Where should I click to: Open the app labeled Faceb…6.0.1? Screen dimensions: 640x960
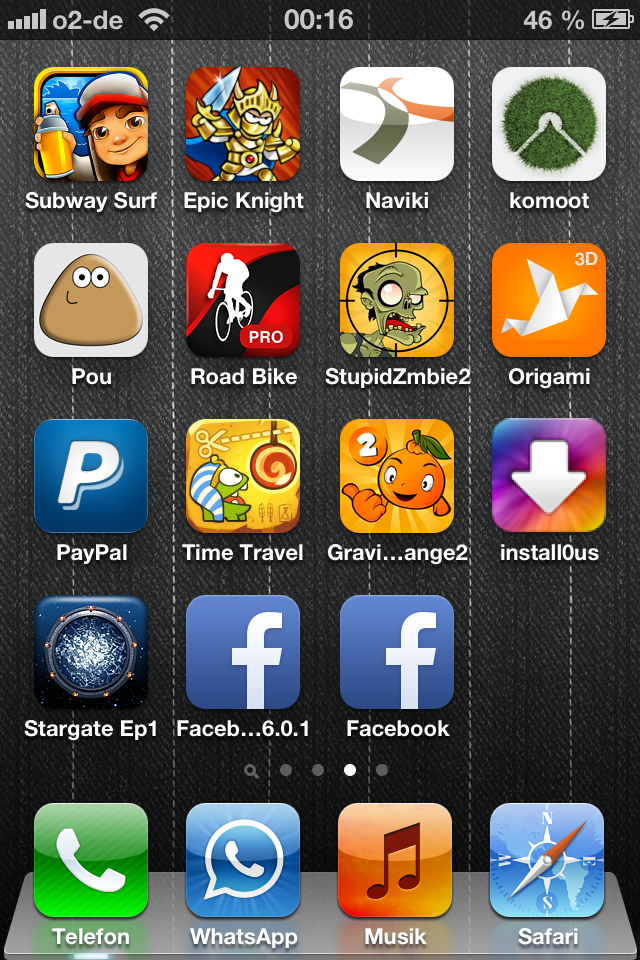coord(243,652)
